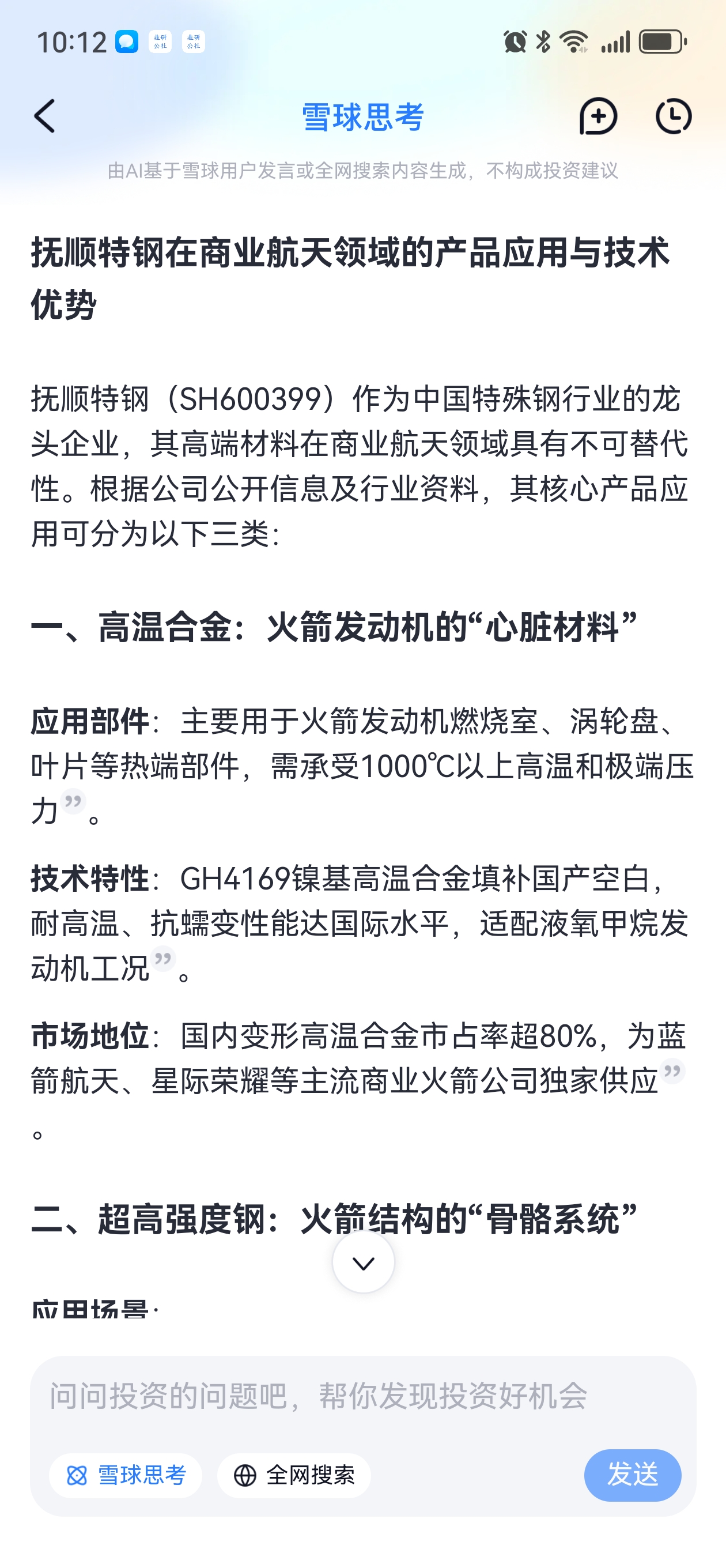Open the citation after 独家供应
The image size is (726, 1568).
click(672, 1071)
